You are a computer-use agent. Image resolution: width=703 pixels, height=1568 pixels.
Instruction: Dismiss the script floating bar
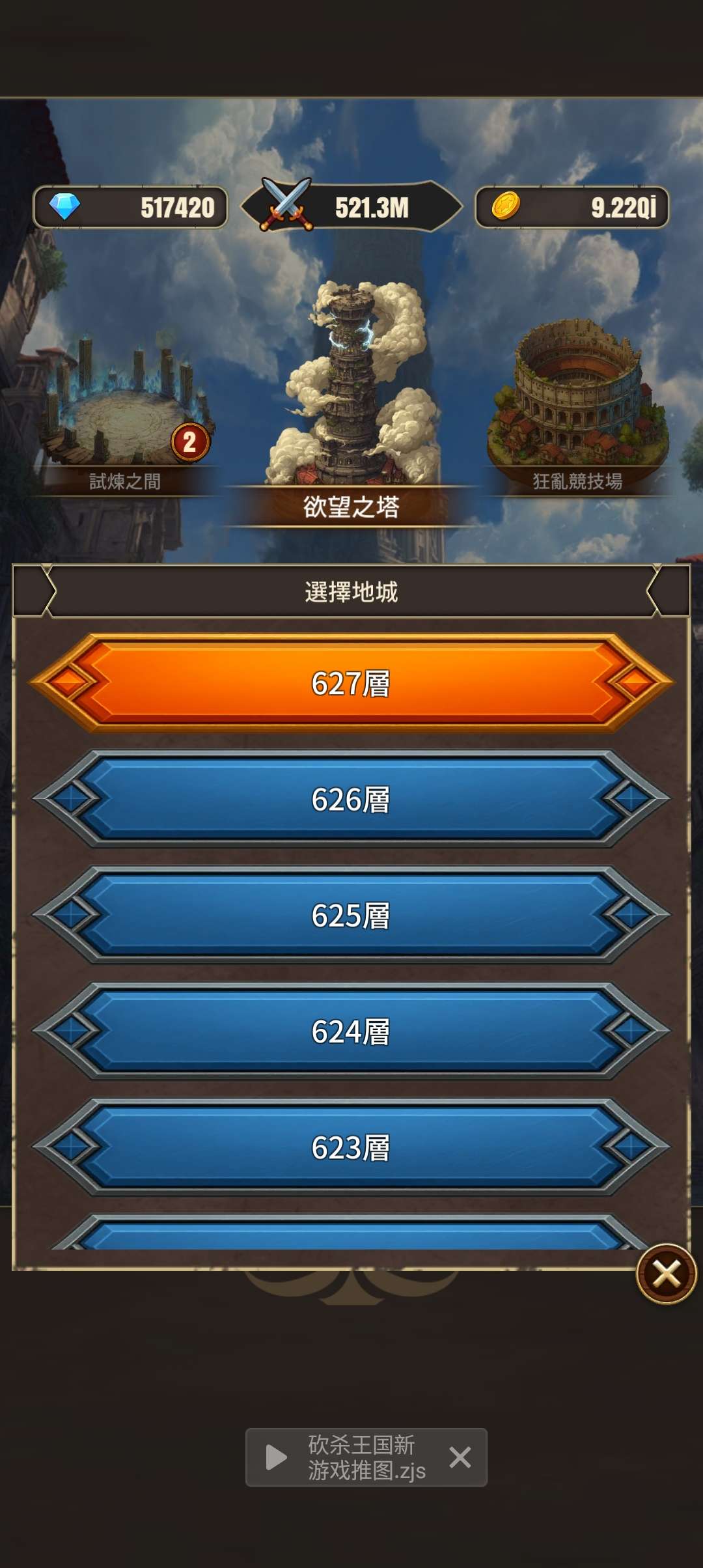(460, 1457)
